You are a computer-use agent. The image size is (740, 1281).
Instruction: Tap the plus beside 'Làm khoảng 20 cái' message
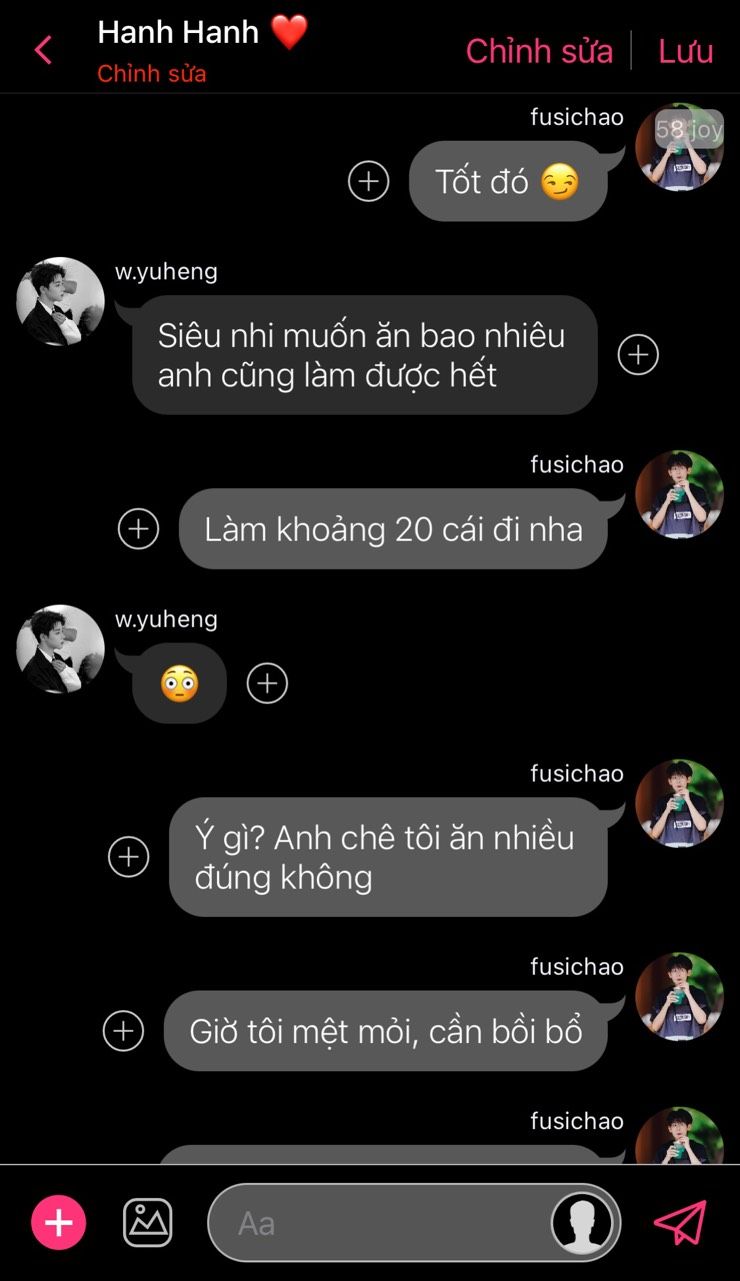coord(138,529)
